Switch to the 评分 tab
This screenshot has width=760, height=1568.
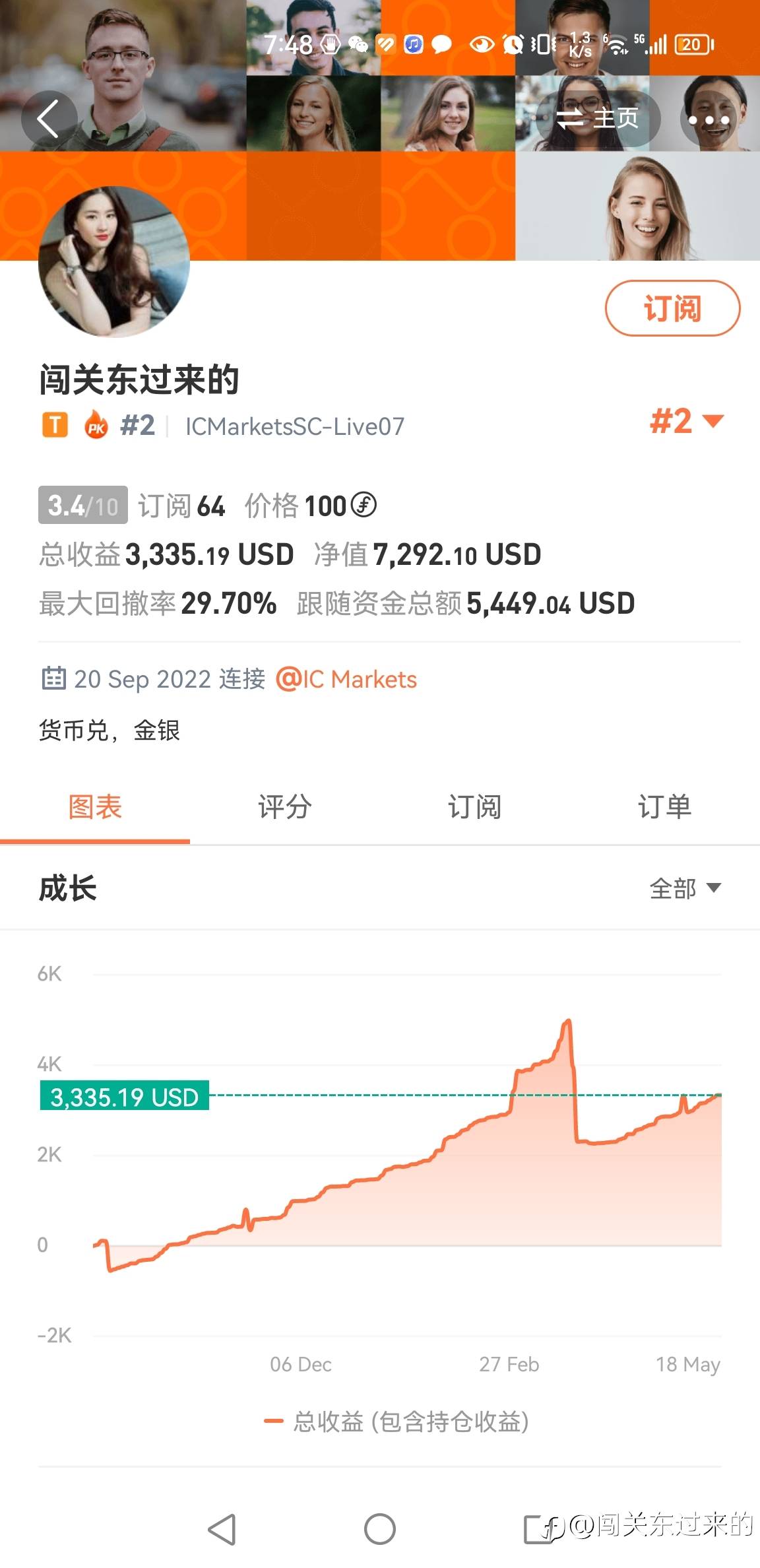[x=285, y=807]
